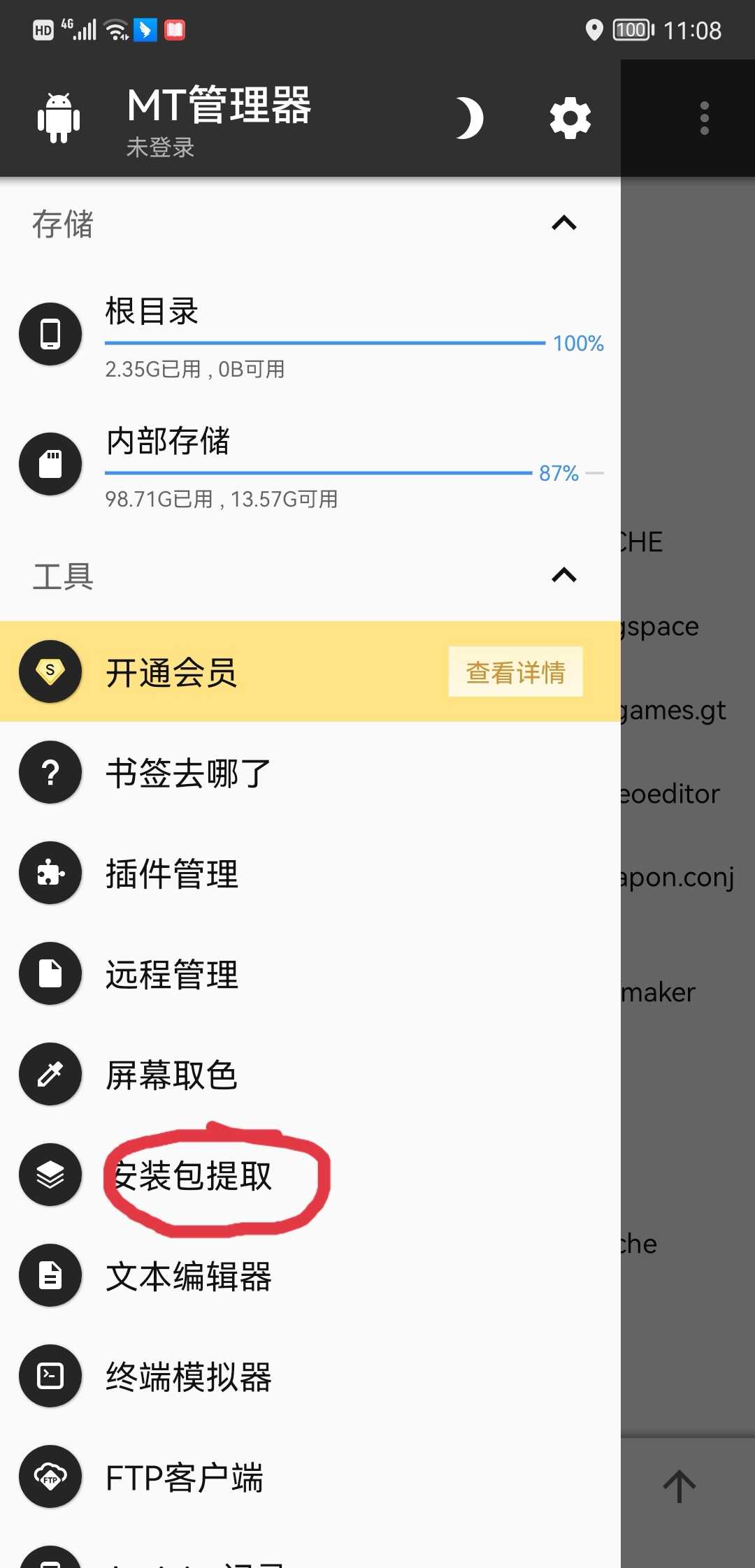Collapse the 存储 section
The height and width of the screenshot is (1568, 755).
[x=563, y=224]
